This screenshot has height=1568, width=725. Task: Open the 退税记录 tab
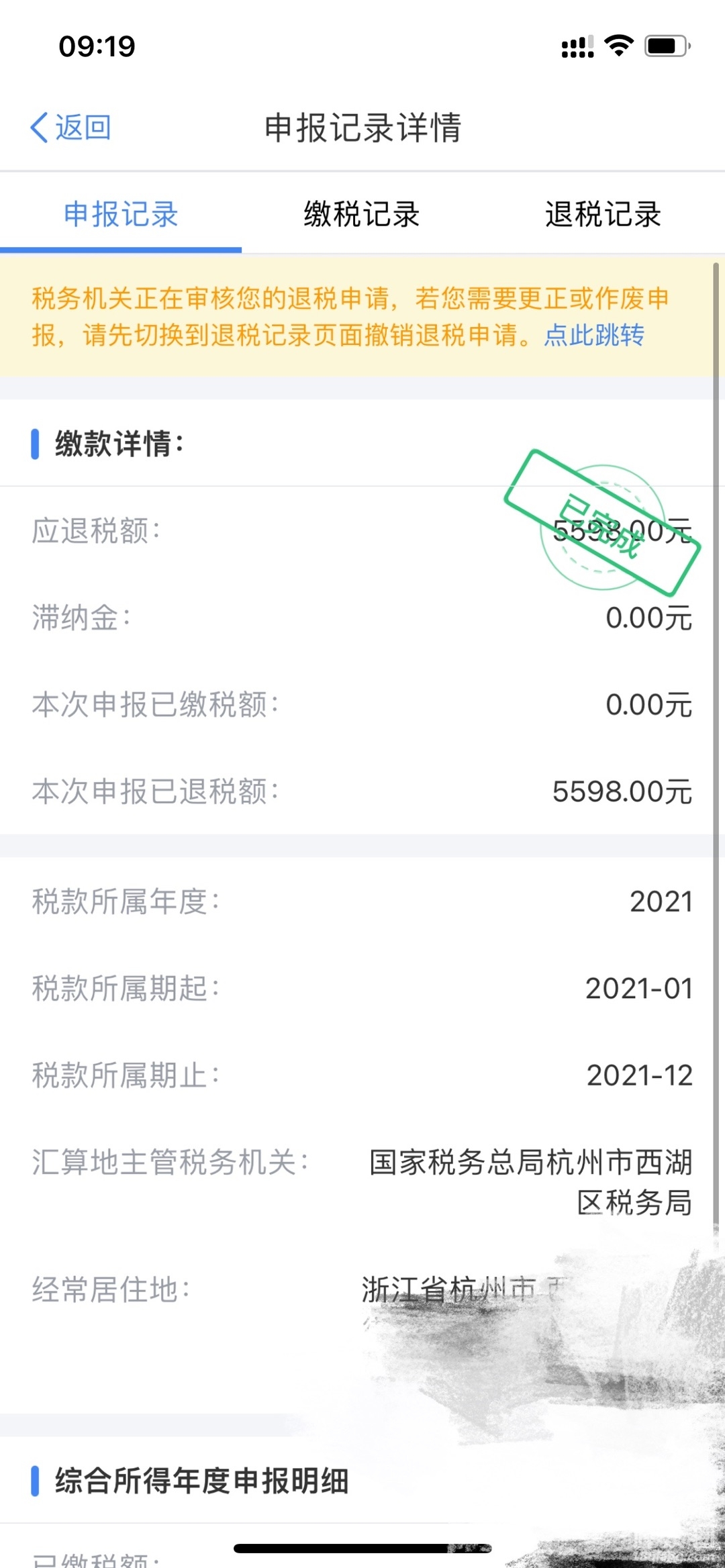click(603, 215)
